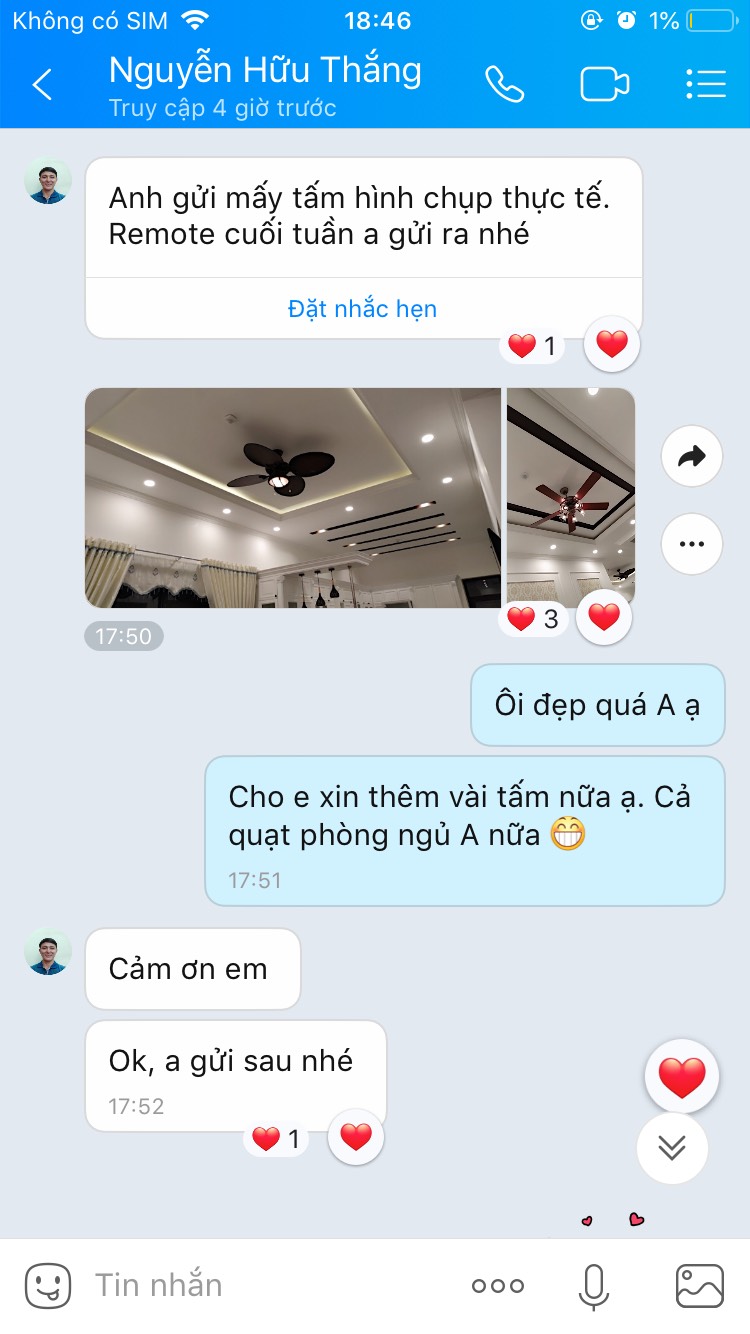Open more options for the photos
Image resolution: width=750 pixels, height=1334 pixels.
click(691, 544)
